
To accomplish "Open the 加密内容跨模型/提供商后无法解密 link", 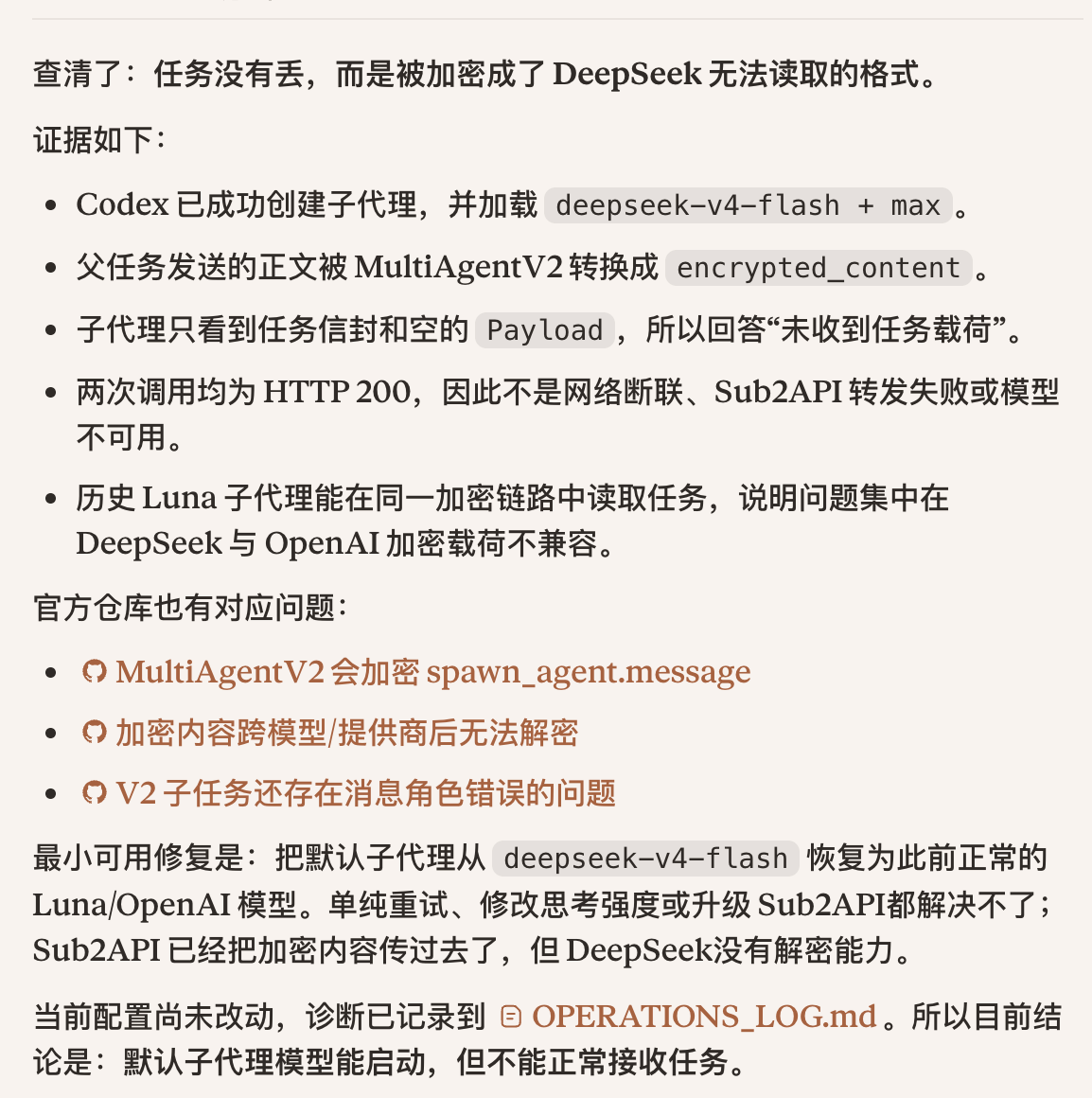I will point(329,733).
